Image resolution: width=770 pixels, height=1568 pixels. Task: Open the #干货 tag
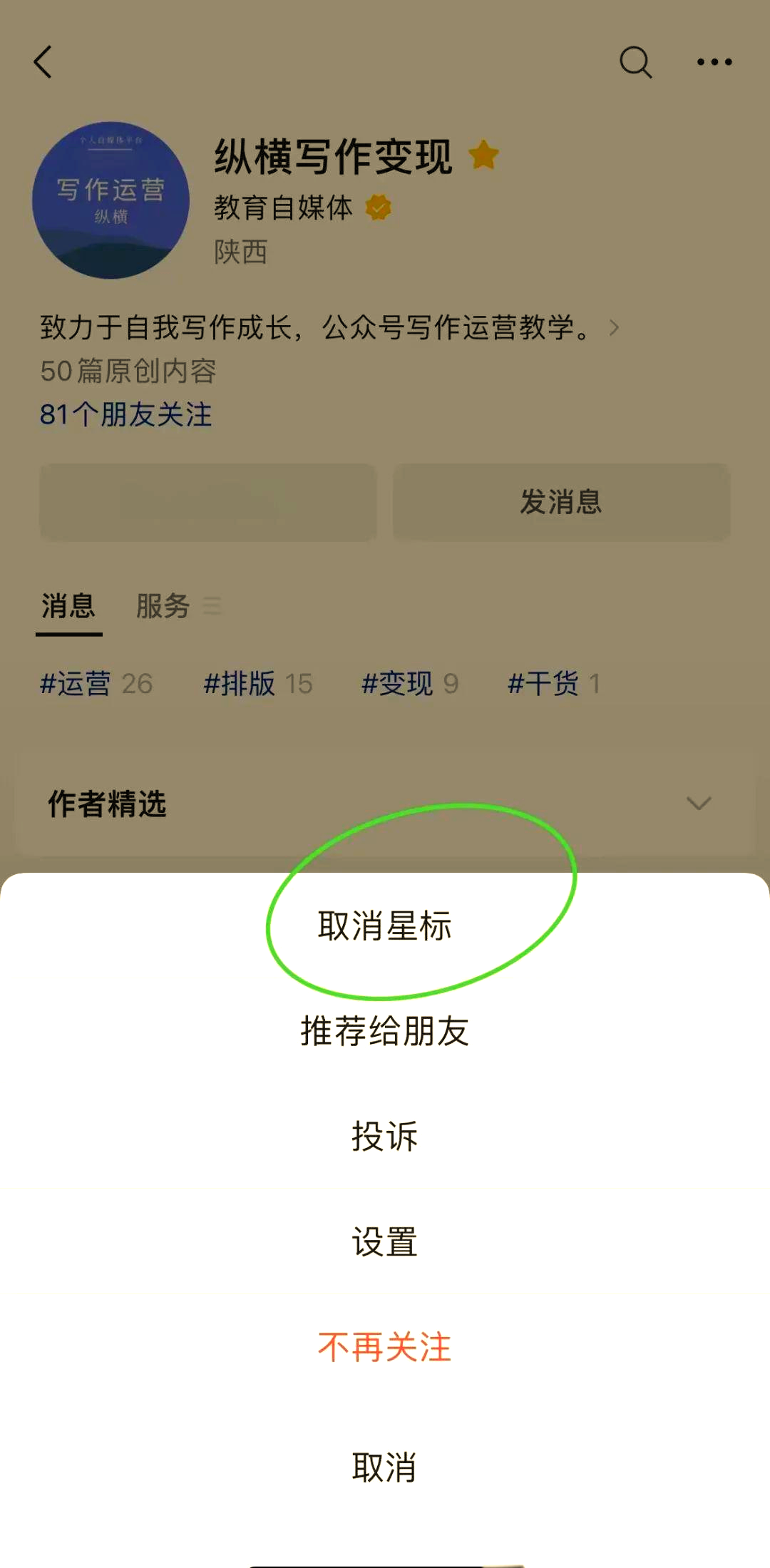554,684
